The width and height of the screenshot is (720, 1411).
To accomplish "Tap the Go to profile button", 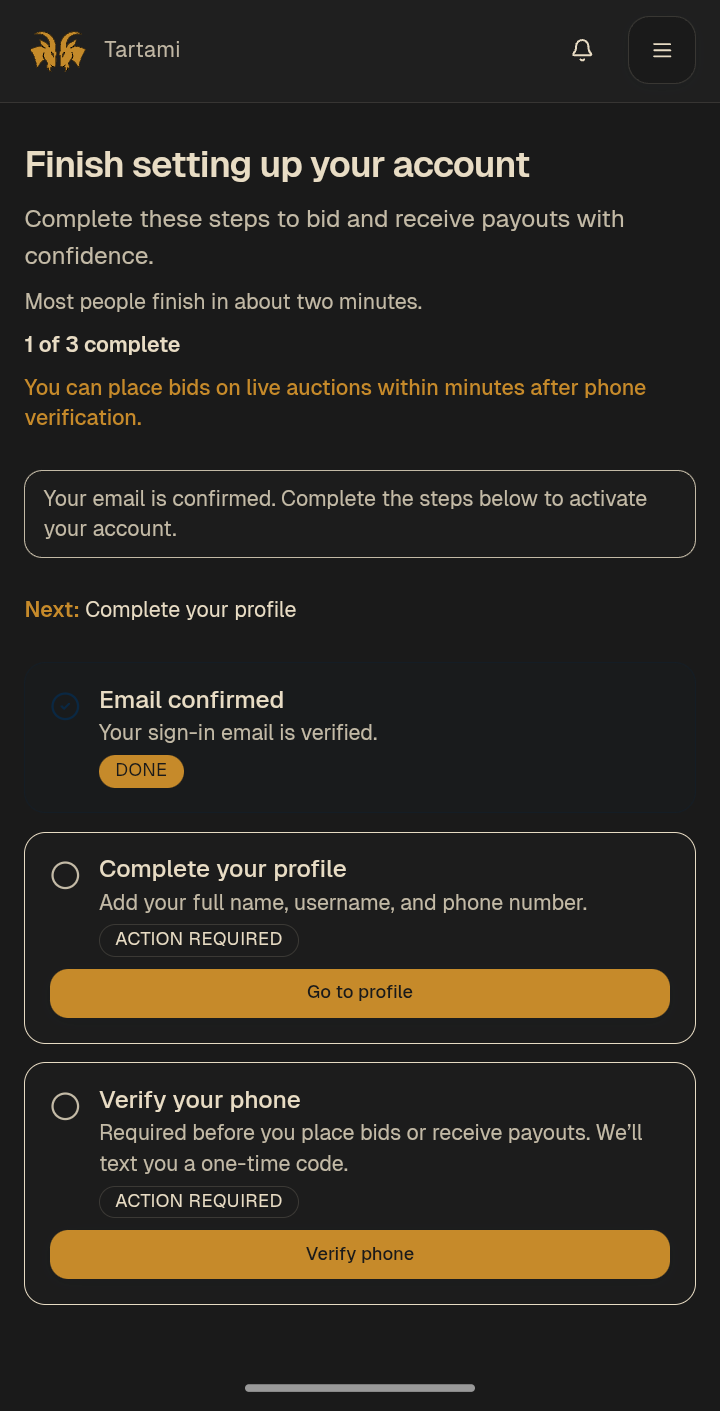I will click(x=360, y=993).
